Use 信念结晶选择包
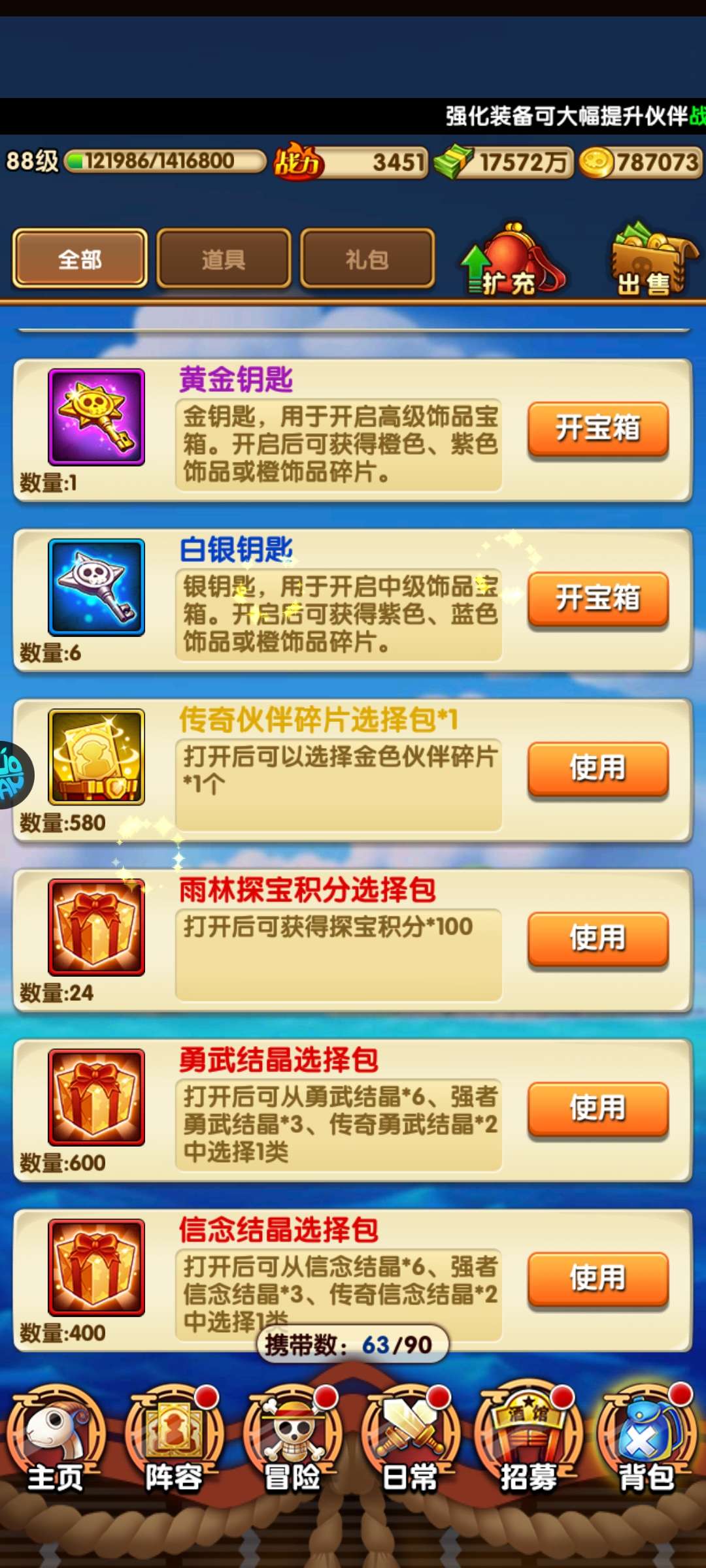Screen dimensions: 706x1568 597,1278
